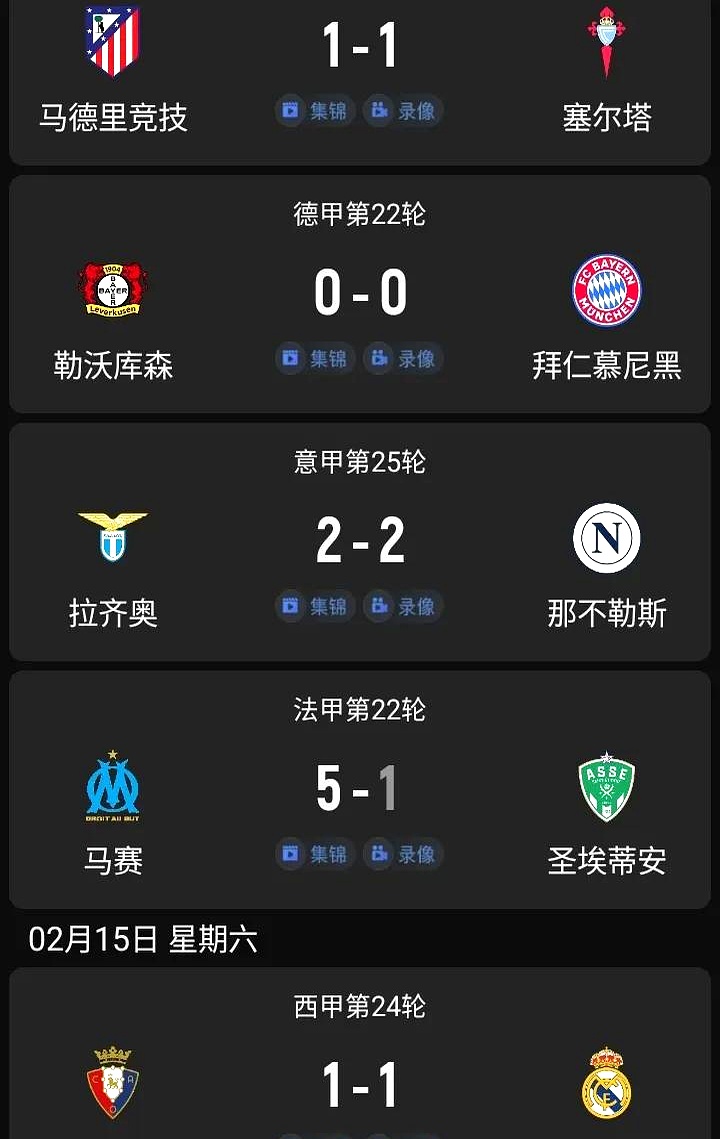Select the FC Bayern München logo
The image size is (720, 1139).
pos(607,289)
